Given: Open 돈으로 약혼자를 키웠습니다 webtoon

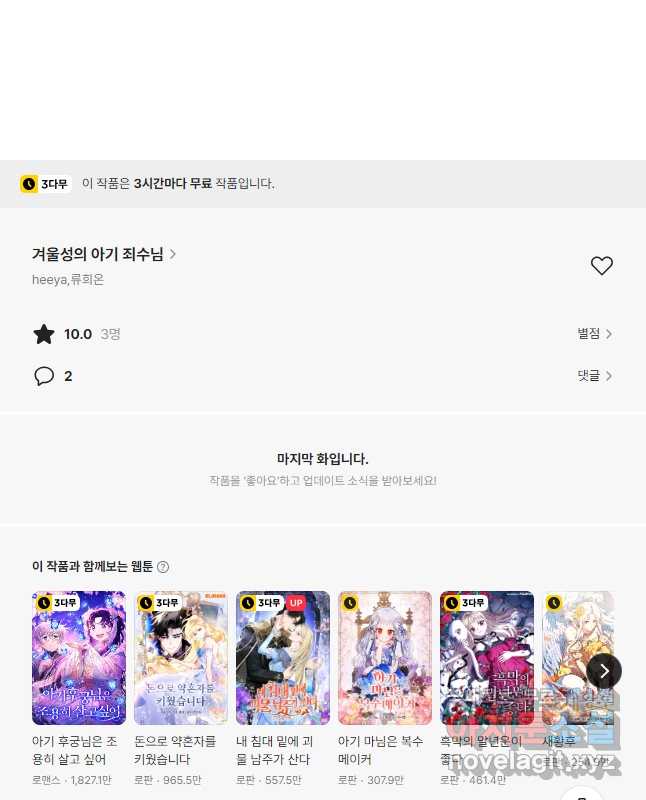Looking at the screenshot, I should tap(181, 658).
